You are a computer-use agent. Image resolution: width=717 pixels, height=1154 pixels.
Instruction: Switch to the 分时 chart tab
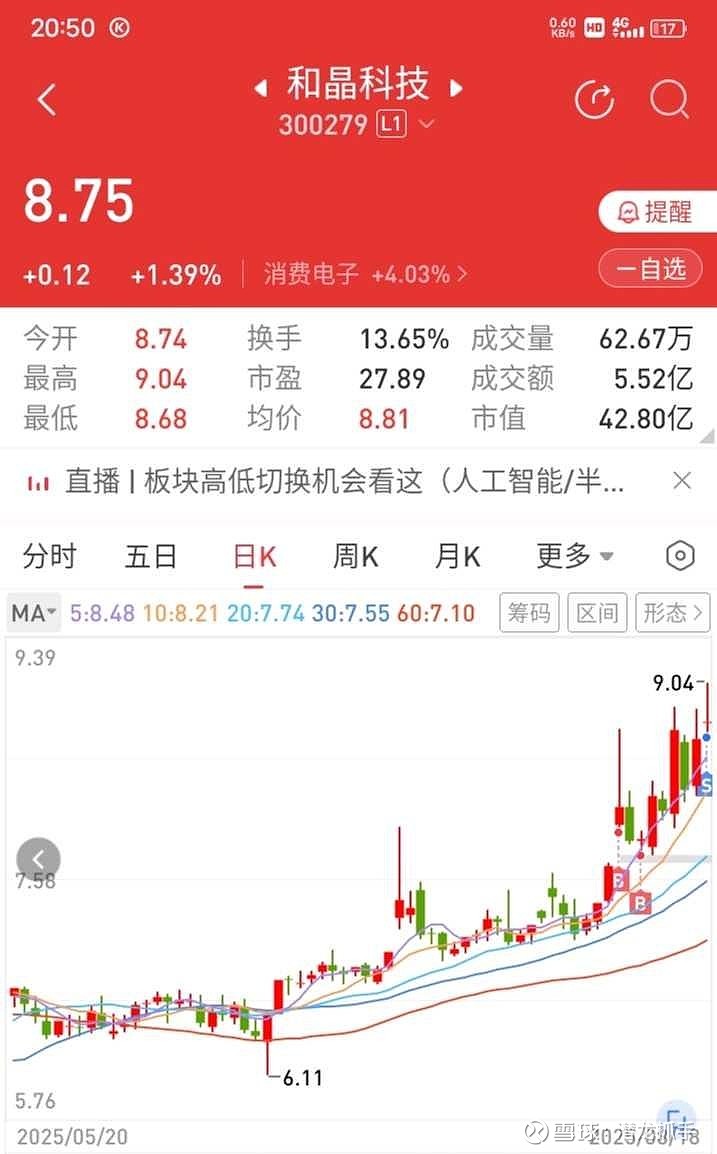pyautogui.click(x=49, y=556)
